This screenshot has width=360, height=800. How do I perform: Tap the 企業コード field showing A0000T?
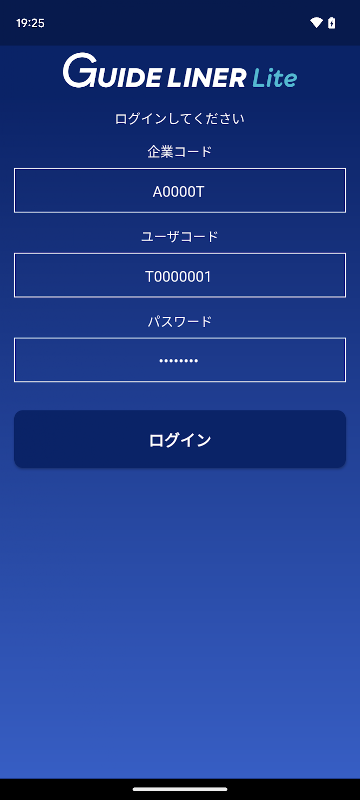click(180, 190)
